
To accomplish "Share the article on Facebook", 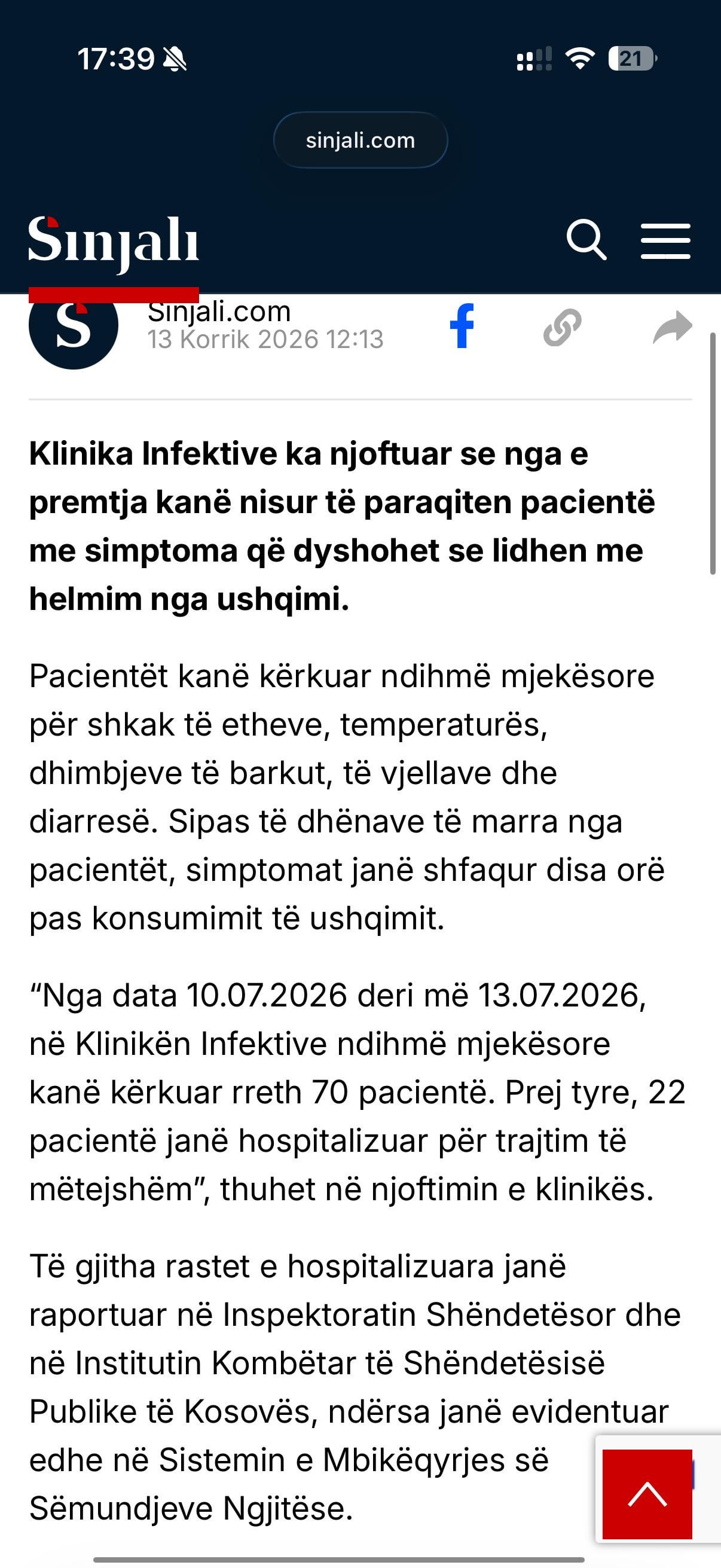I will point(462,327).
